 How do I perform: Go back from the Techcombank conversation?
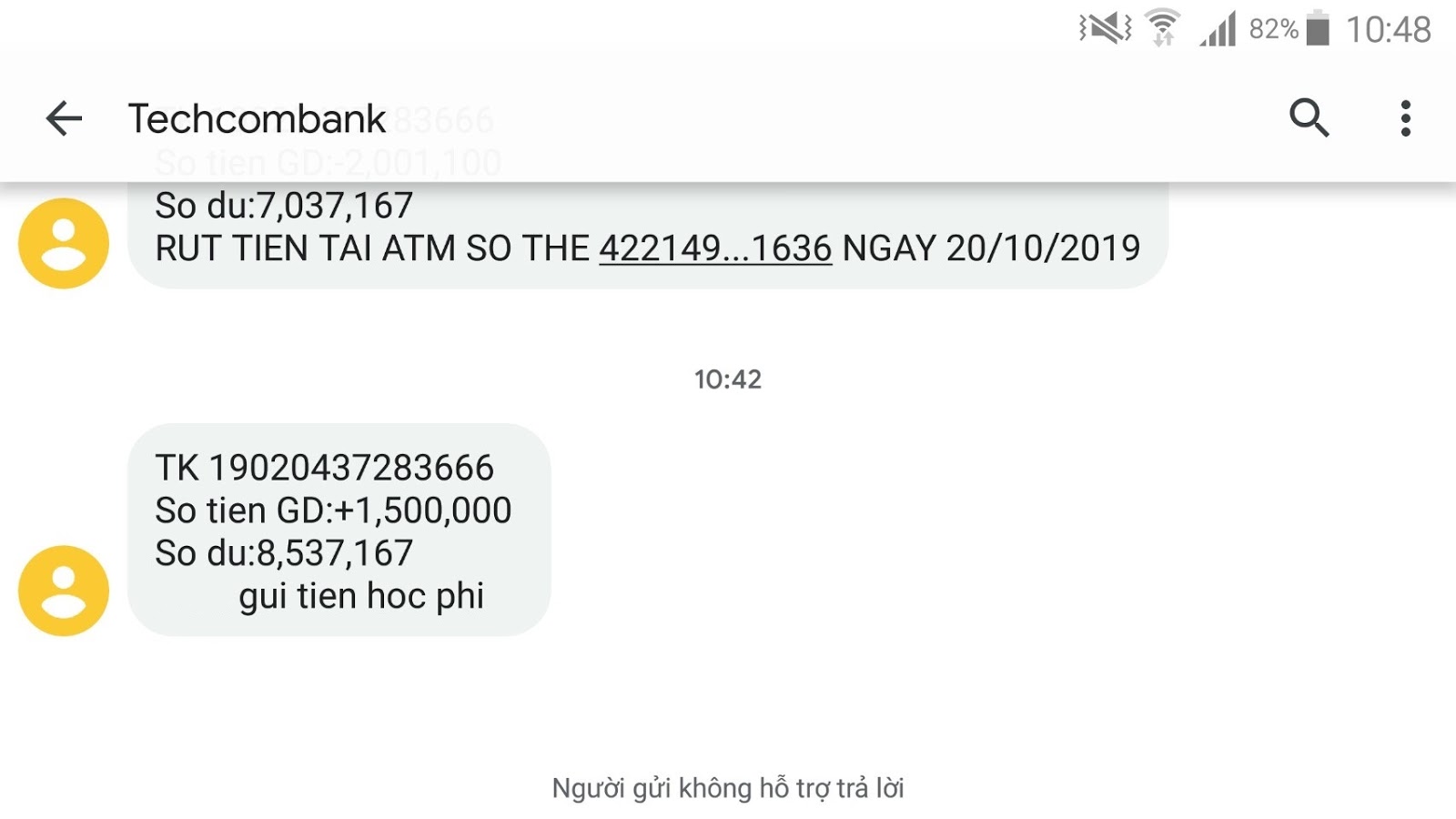(x=64, y=118)
